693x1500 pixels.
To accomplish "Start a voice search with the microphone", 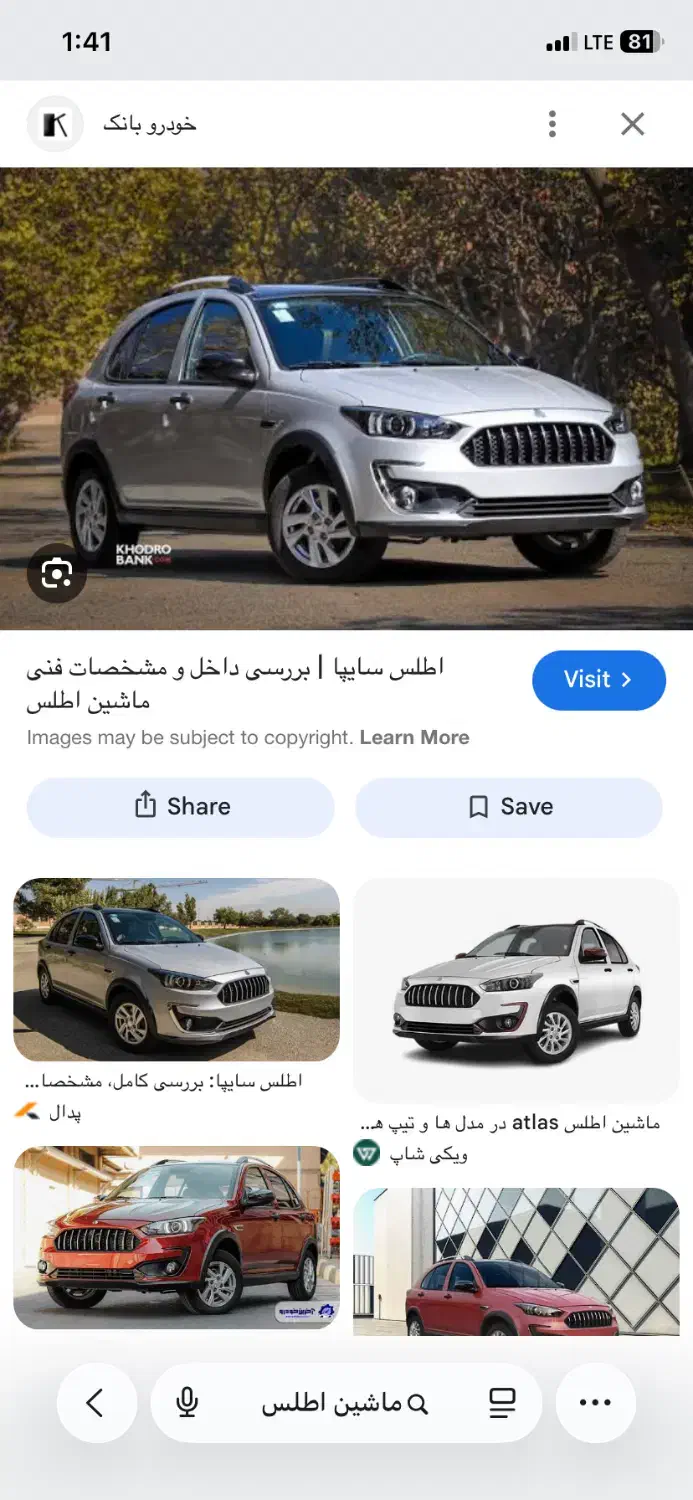I will (x=187, y=1403).
